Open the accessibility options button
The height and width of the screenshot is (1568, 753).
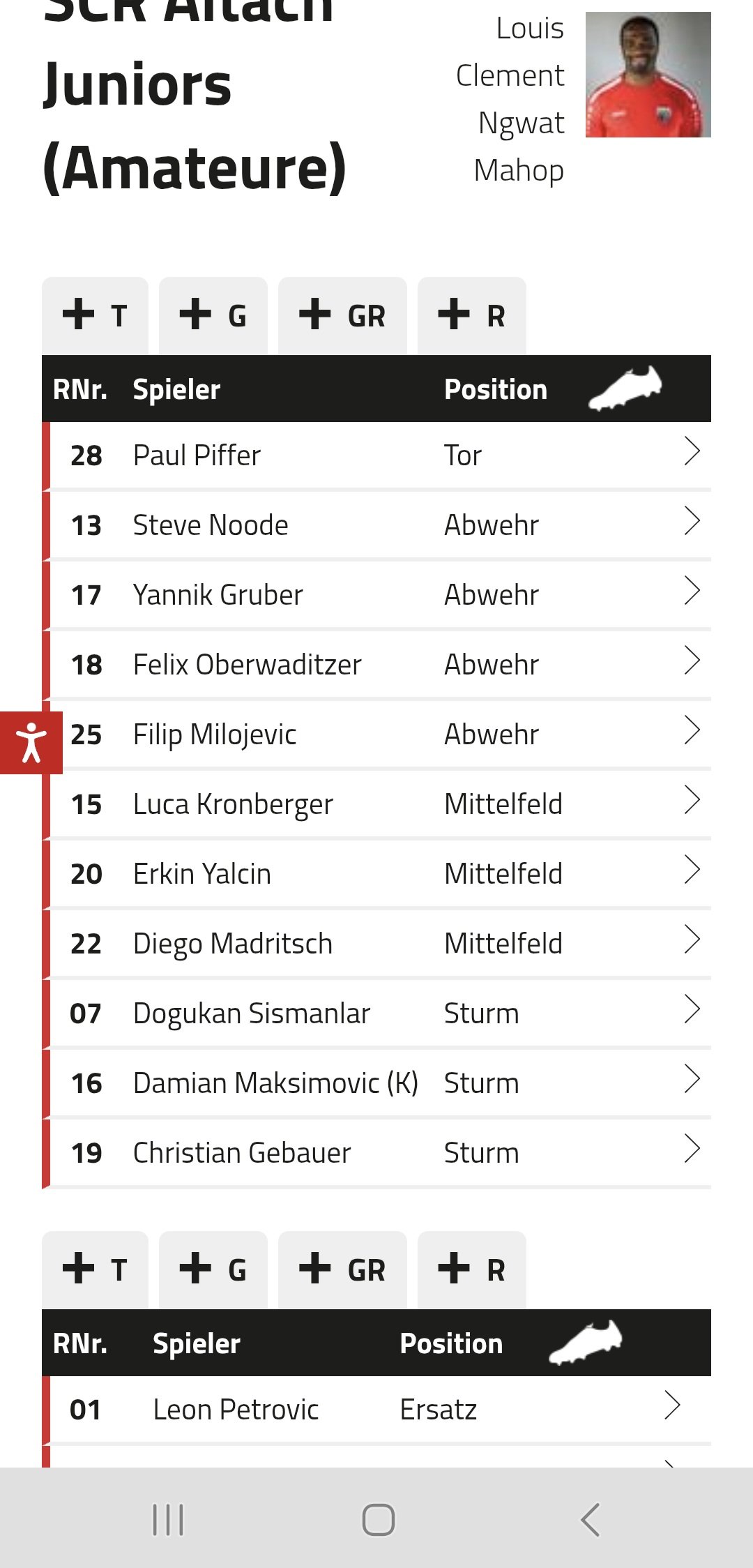(31, 743)
